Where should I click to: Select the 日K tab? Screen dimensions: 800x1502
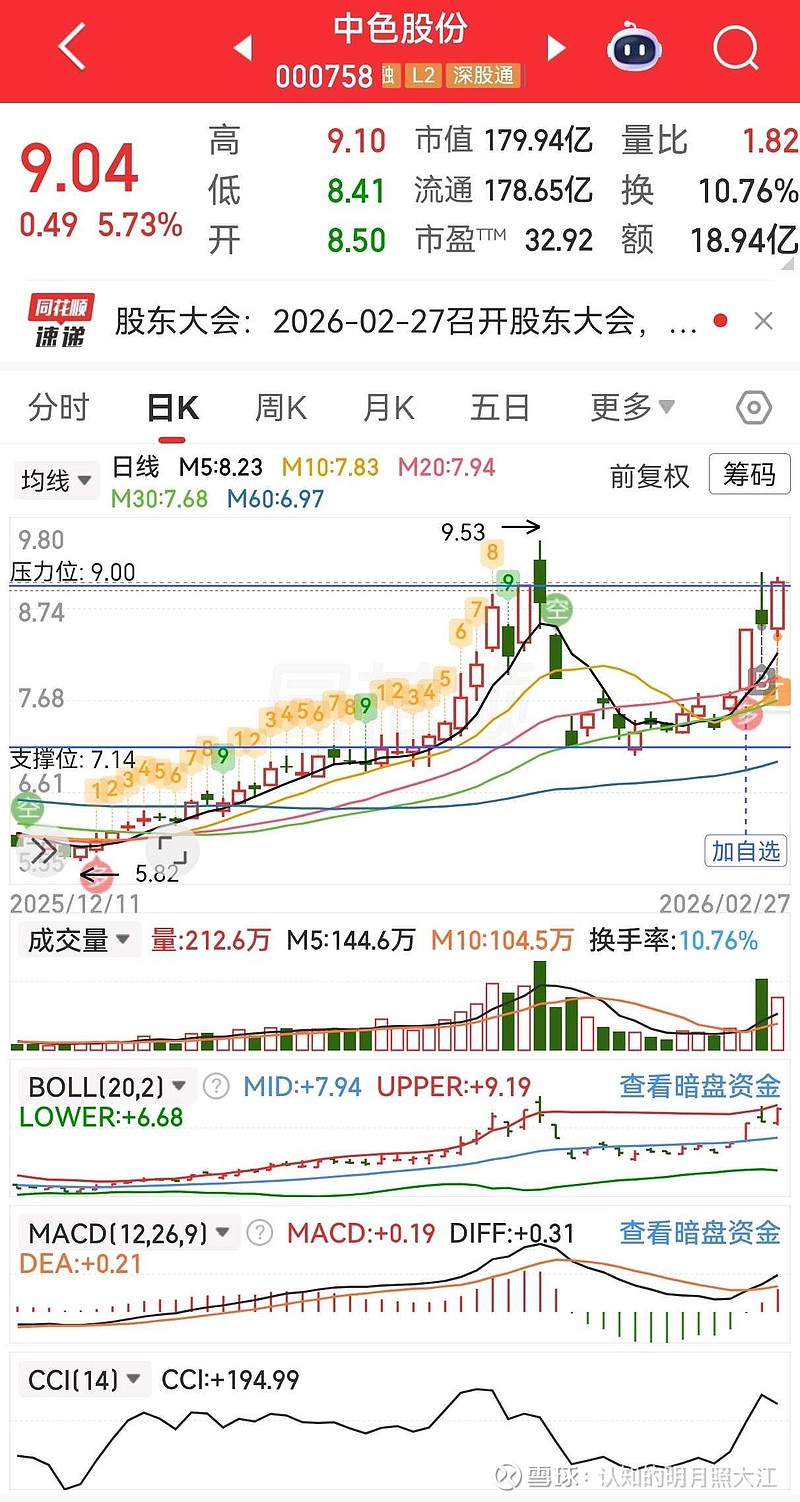coord(172,408)
